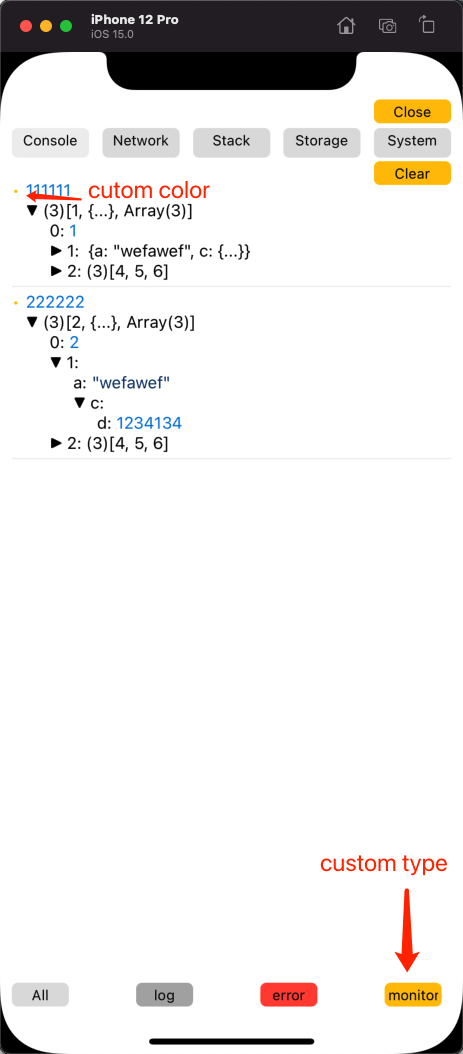This screenshot has height=1054, width=463.
Task: Filter logs by log type
Action: pos(164,995)
